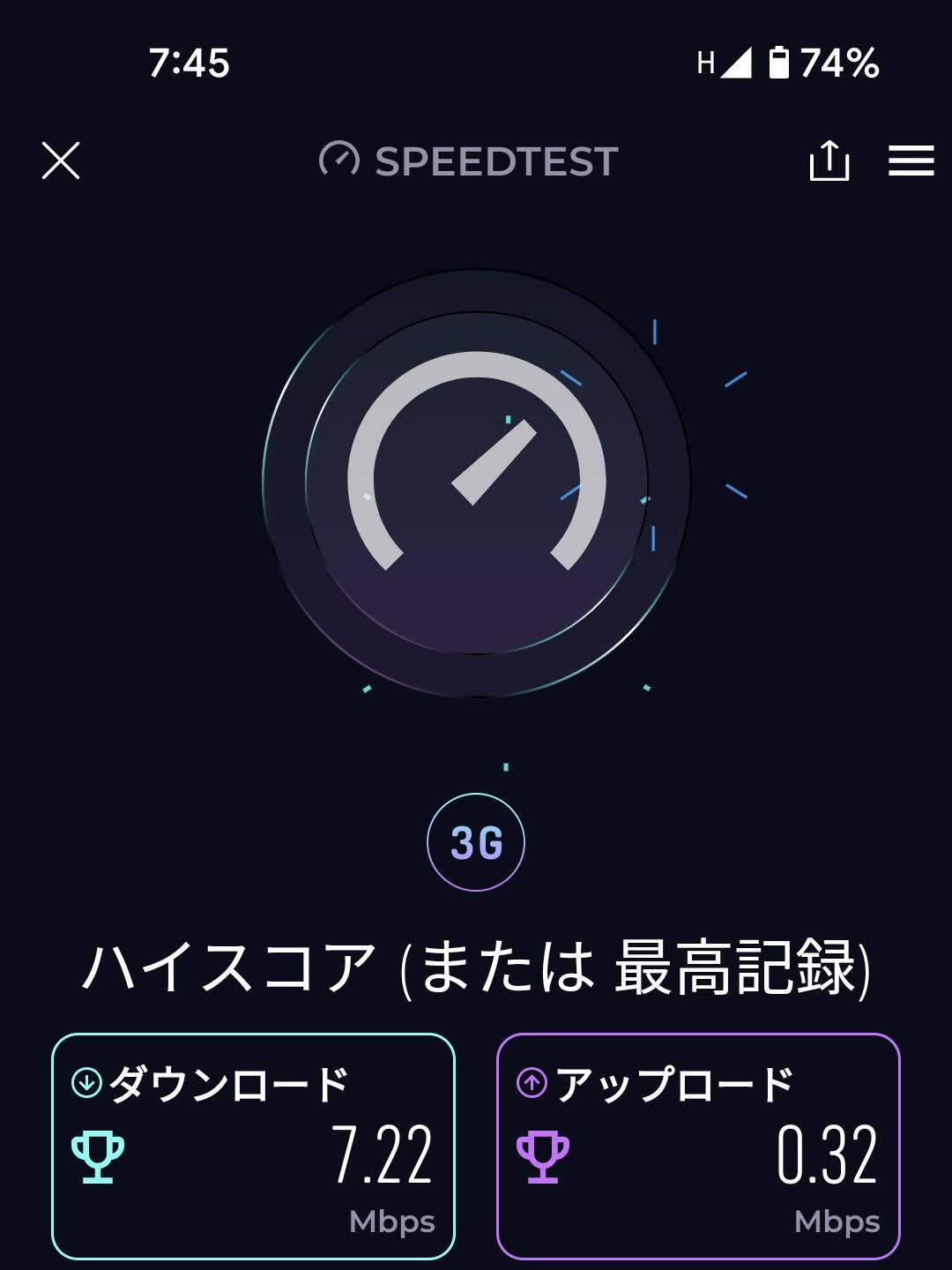The width and height of the screenshot is (952, 1270).
Task: Open the アップロード 0.32 Mbps card
Action: click(x=698, y=1146)
